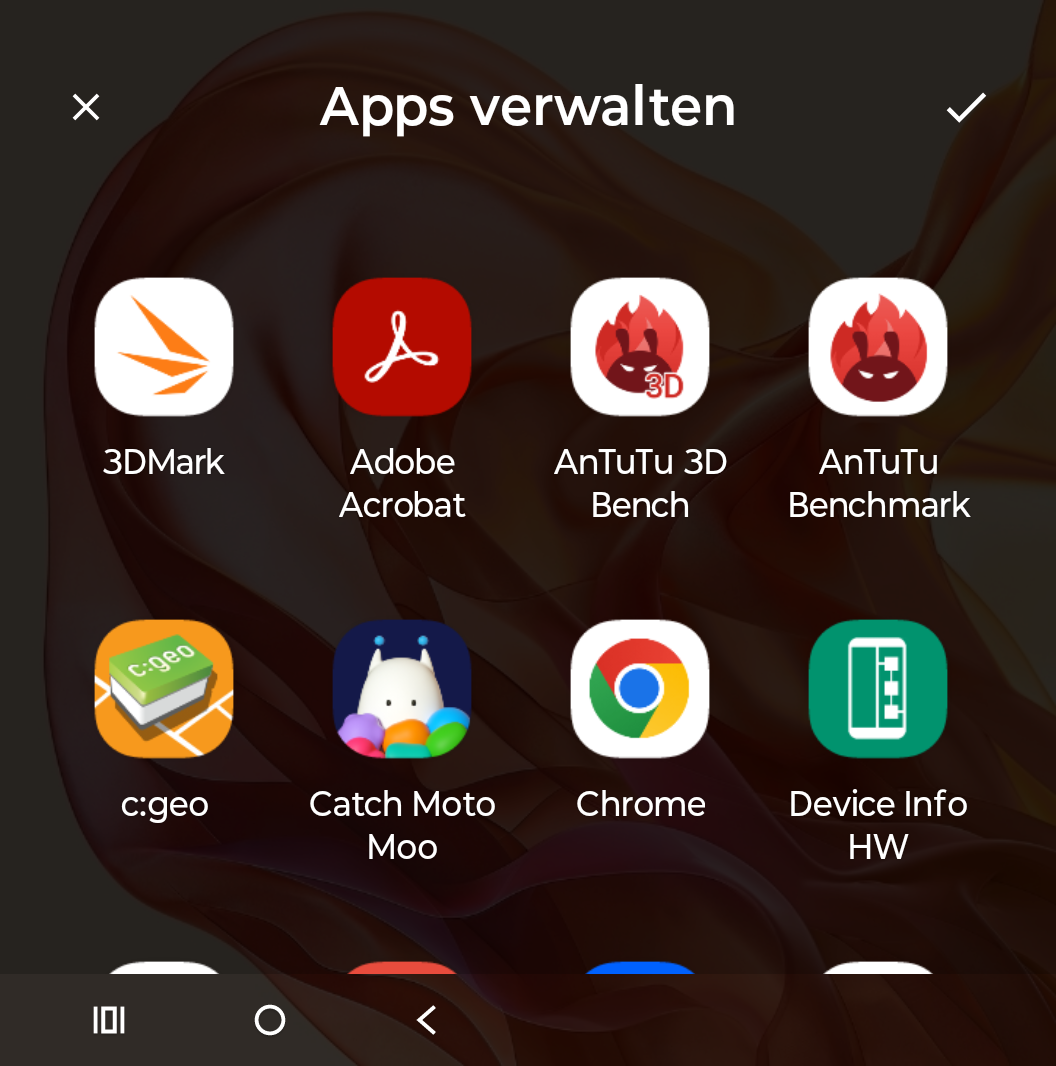Screen dimensions: 1056x1066
Task: Open the recent apps overview
Action: [x=109, y=1020]
